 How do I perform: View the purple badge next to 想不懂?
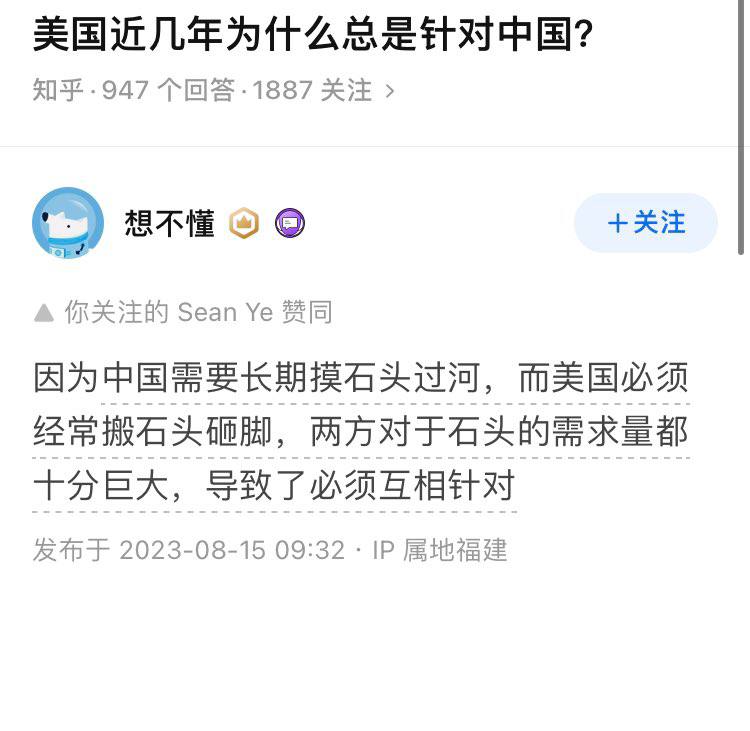point(290,223)
